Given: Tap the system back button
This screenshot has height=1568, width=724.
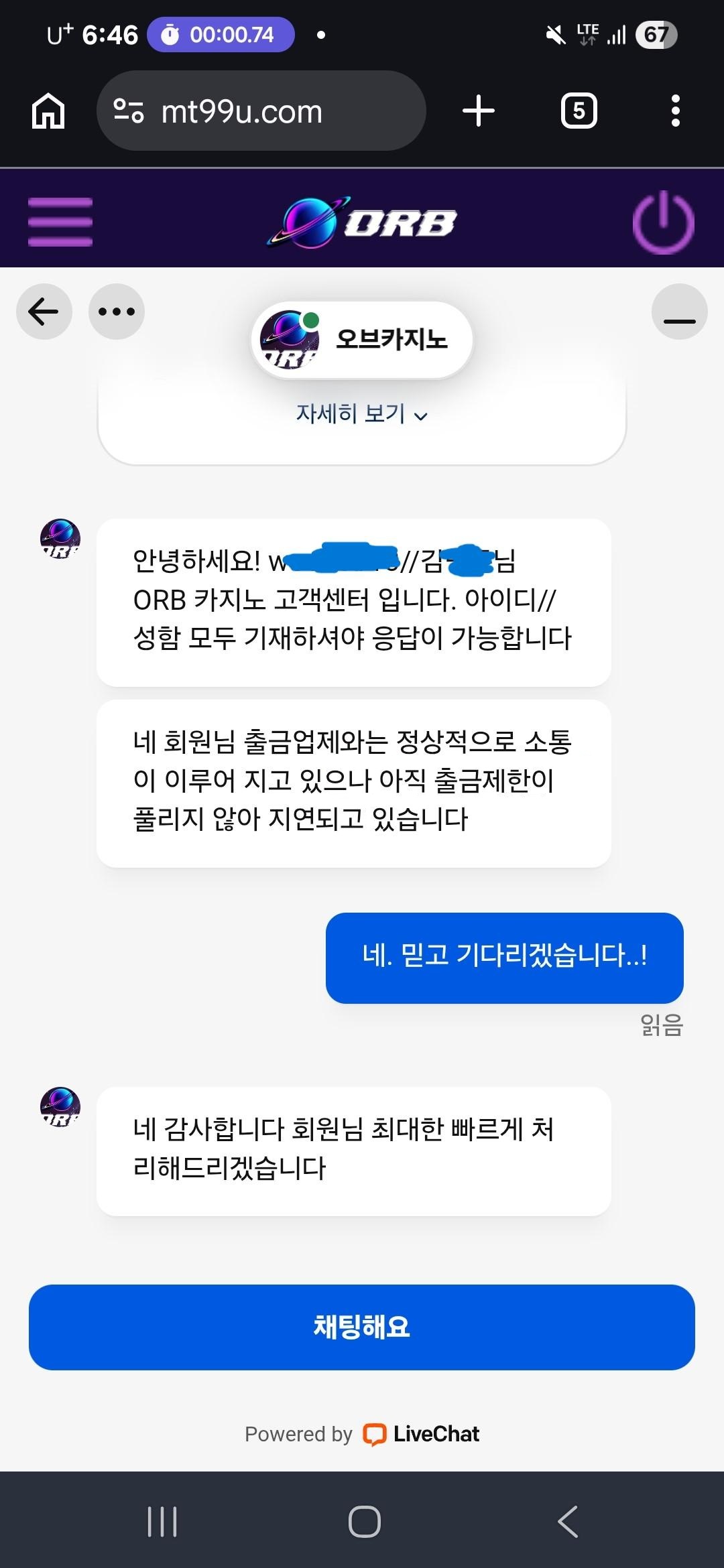Looking at the screenshot, I should tap(567, 1522).
